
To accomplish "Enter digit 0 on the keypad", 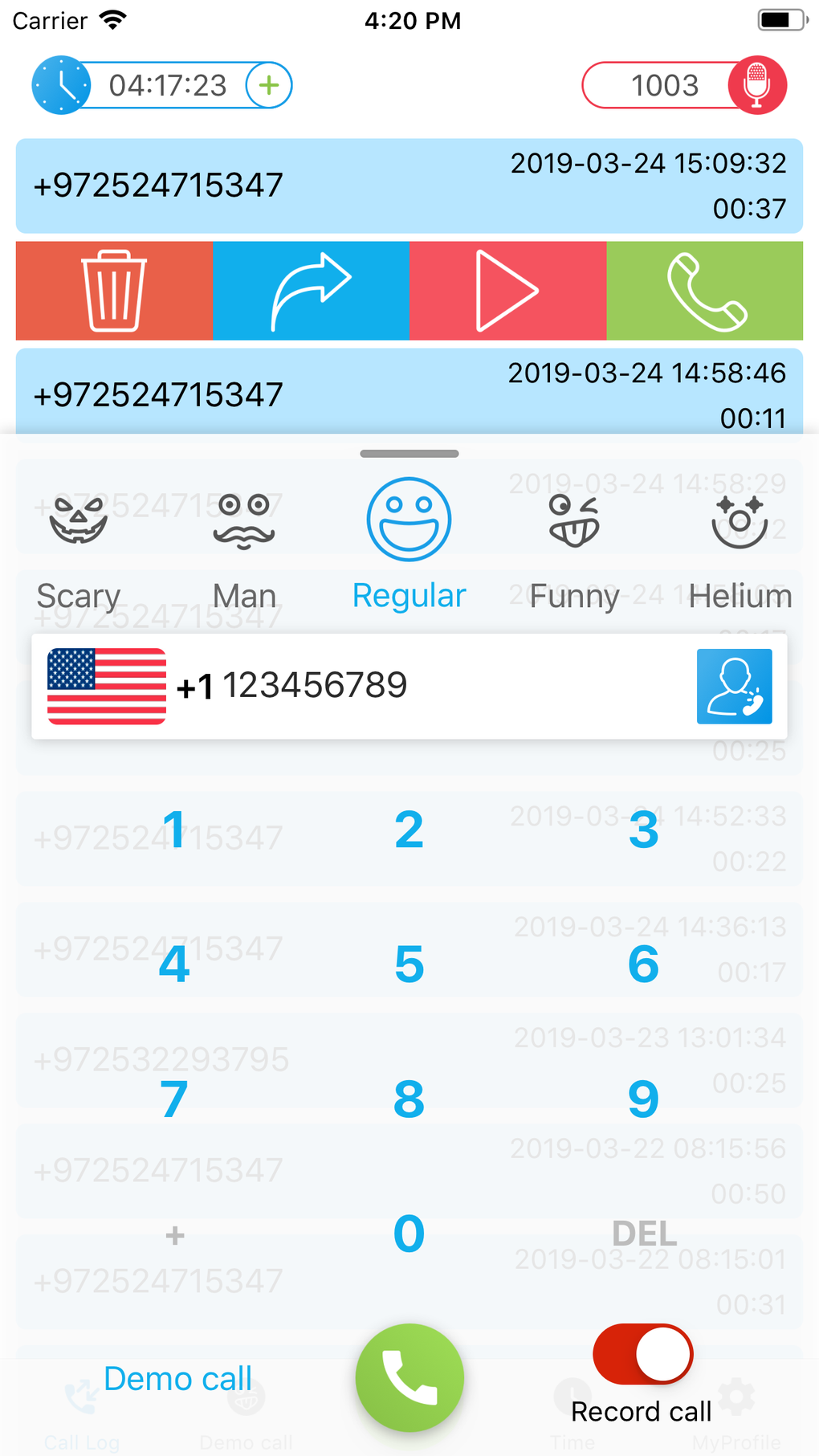I will (409, 1234).
